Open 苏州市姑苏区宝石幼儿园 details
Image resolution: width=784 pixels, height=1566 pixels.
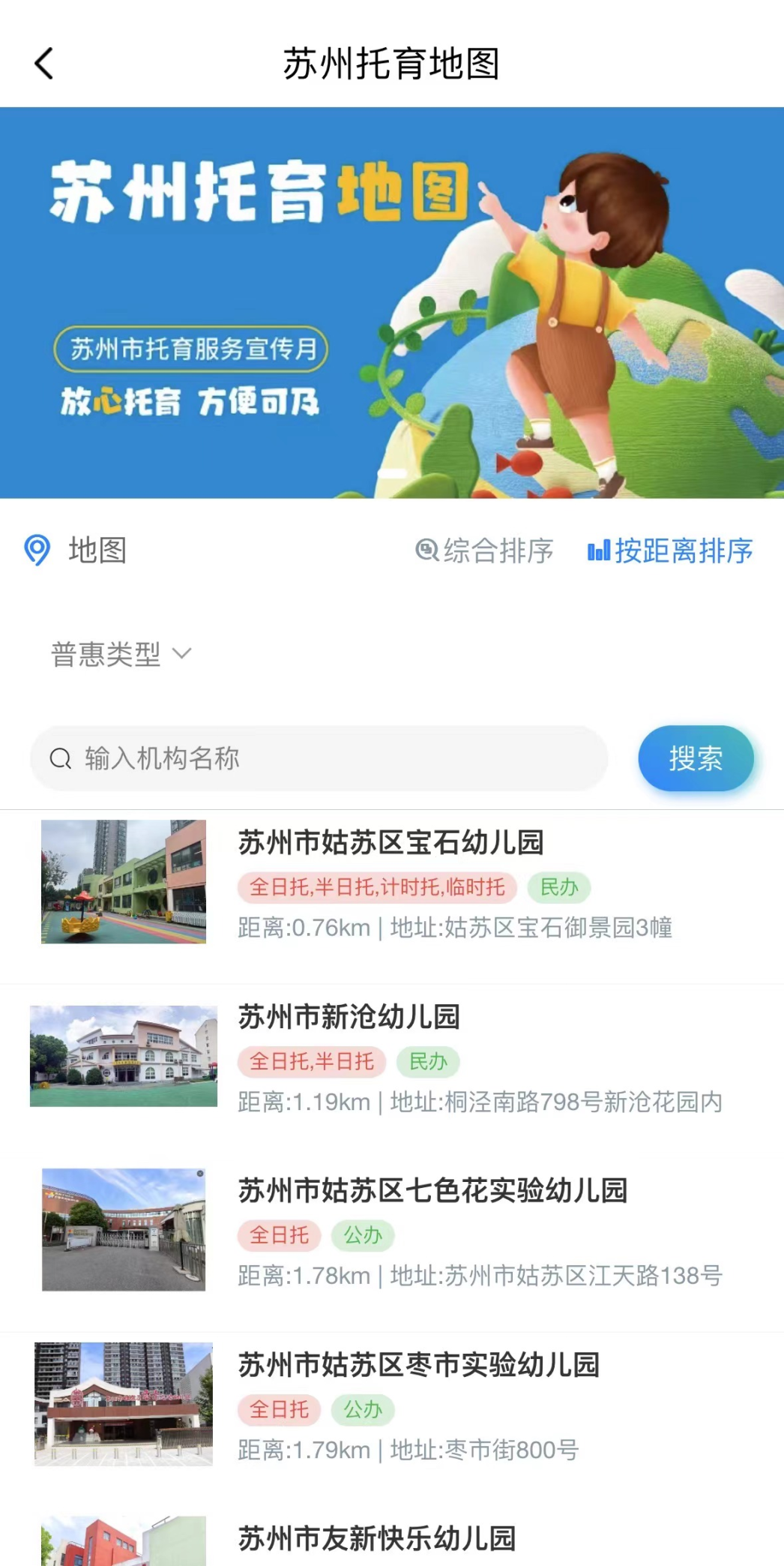pos(391,842)
